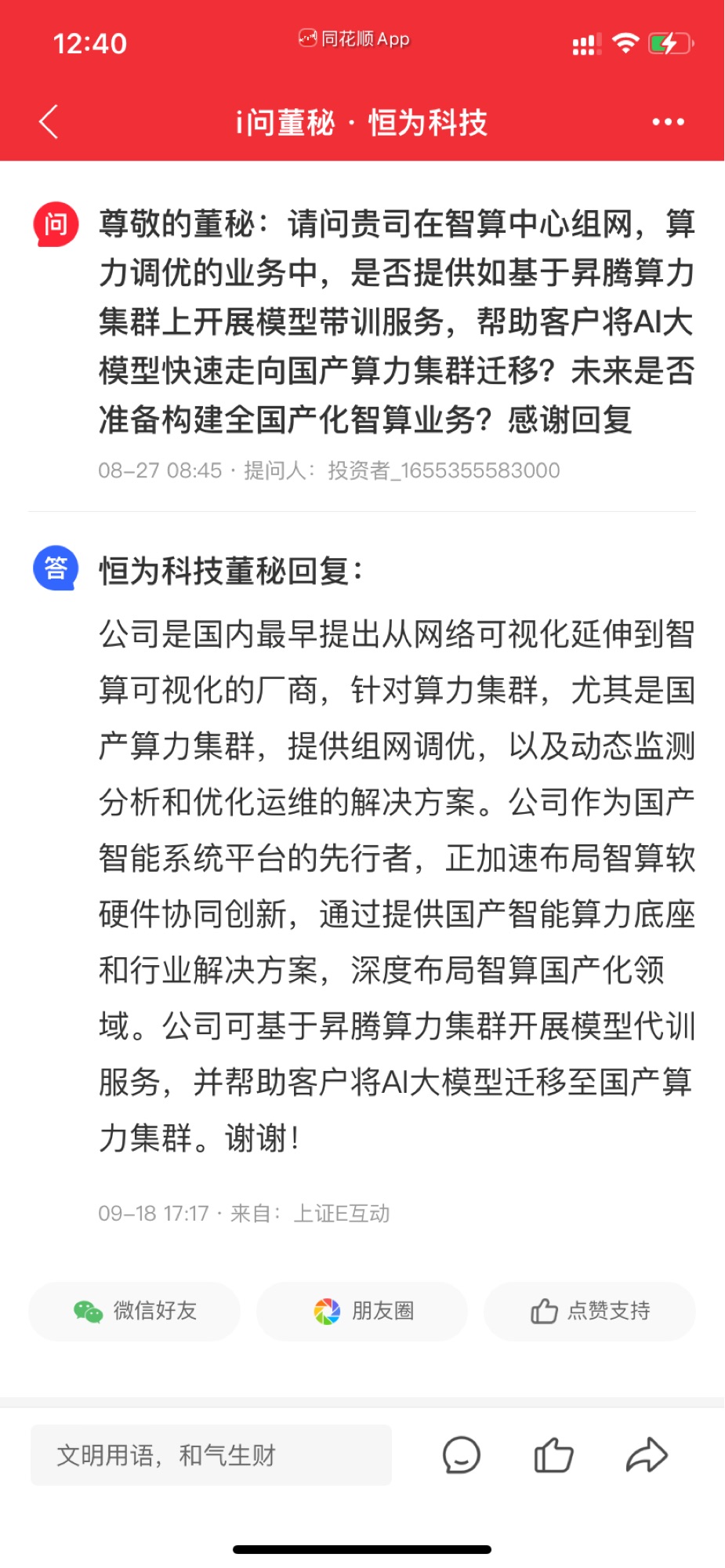Like the answer with the bottom thumbs-up icon
The width and height of the screenshot is (725, 1568).
(x=553, y=1455)
